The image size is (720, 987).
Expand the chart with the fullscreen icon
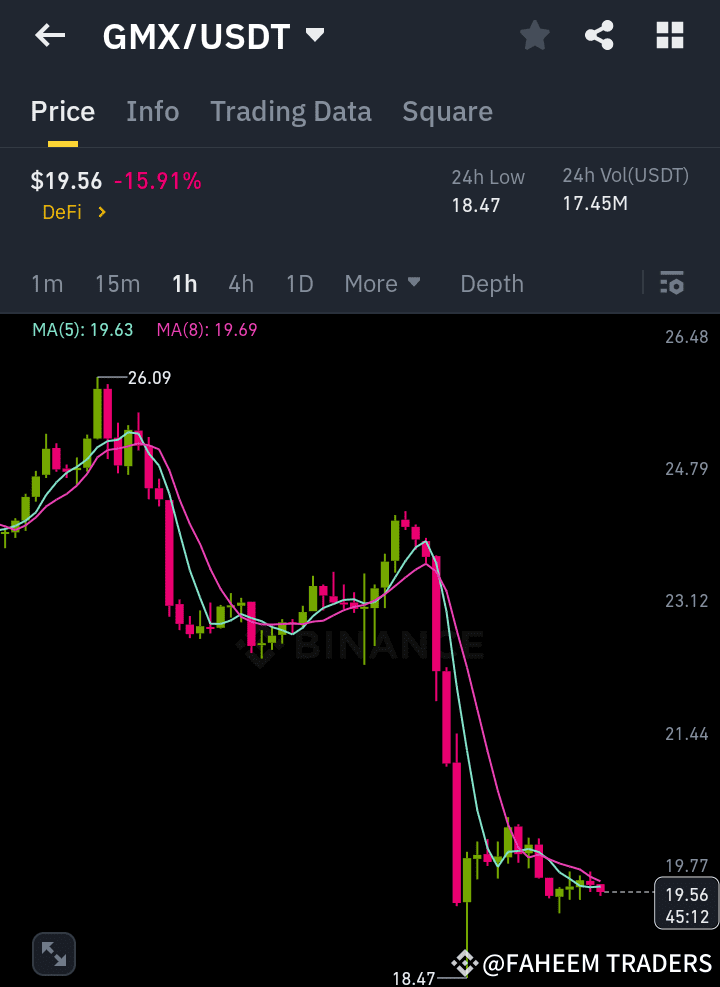(53, 953)
